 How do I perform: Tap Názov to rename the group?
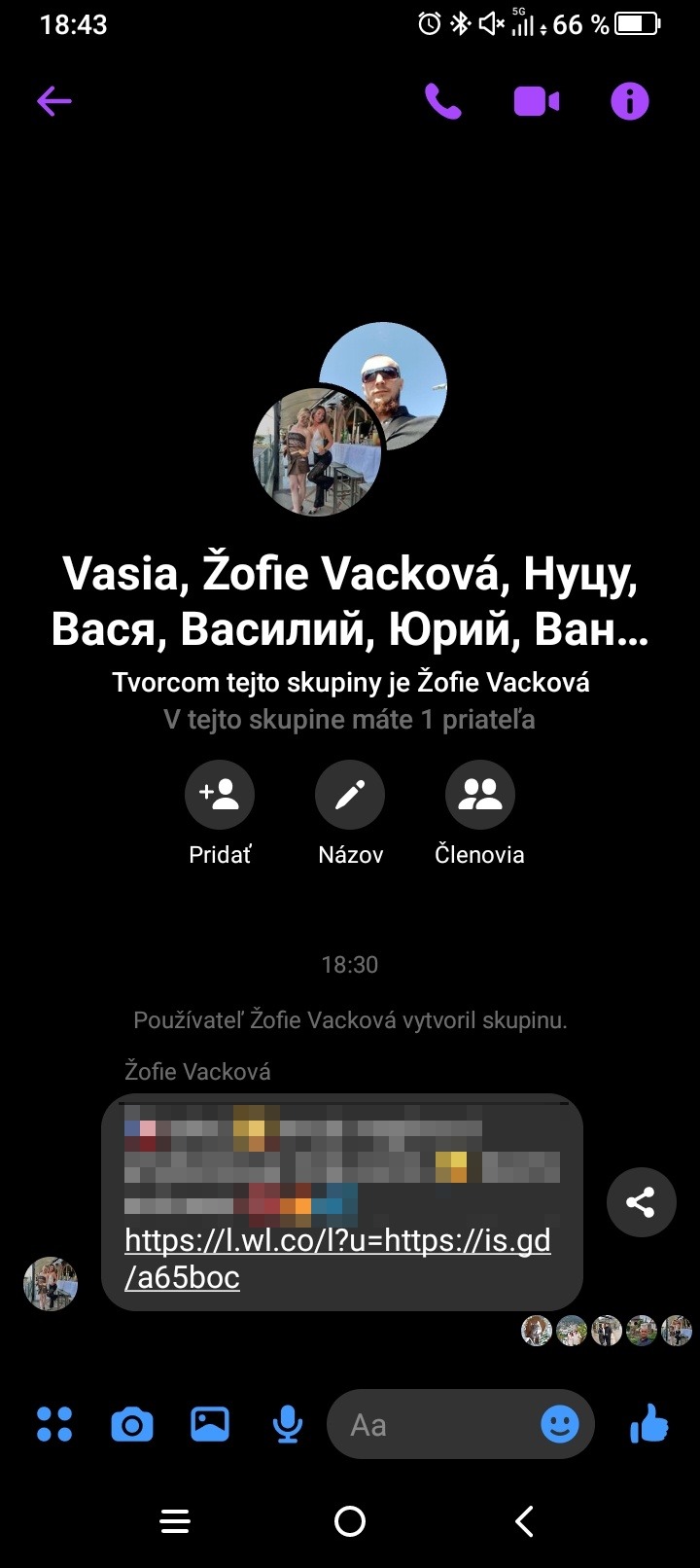pyautogui.click(x=350, y=795)
